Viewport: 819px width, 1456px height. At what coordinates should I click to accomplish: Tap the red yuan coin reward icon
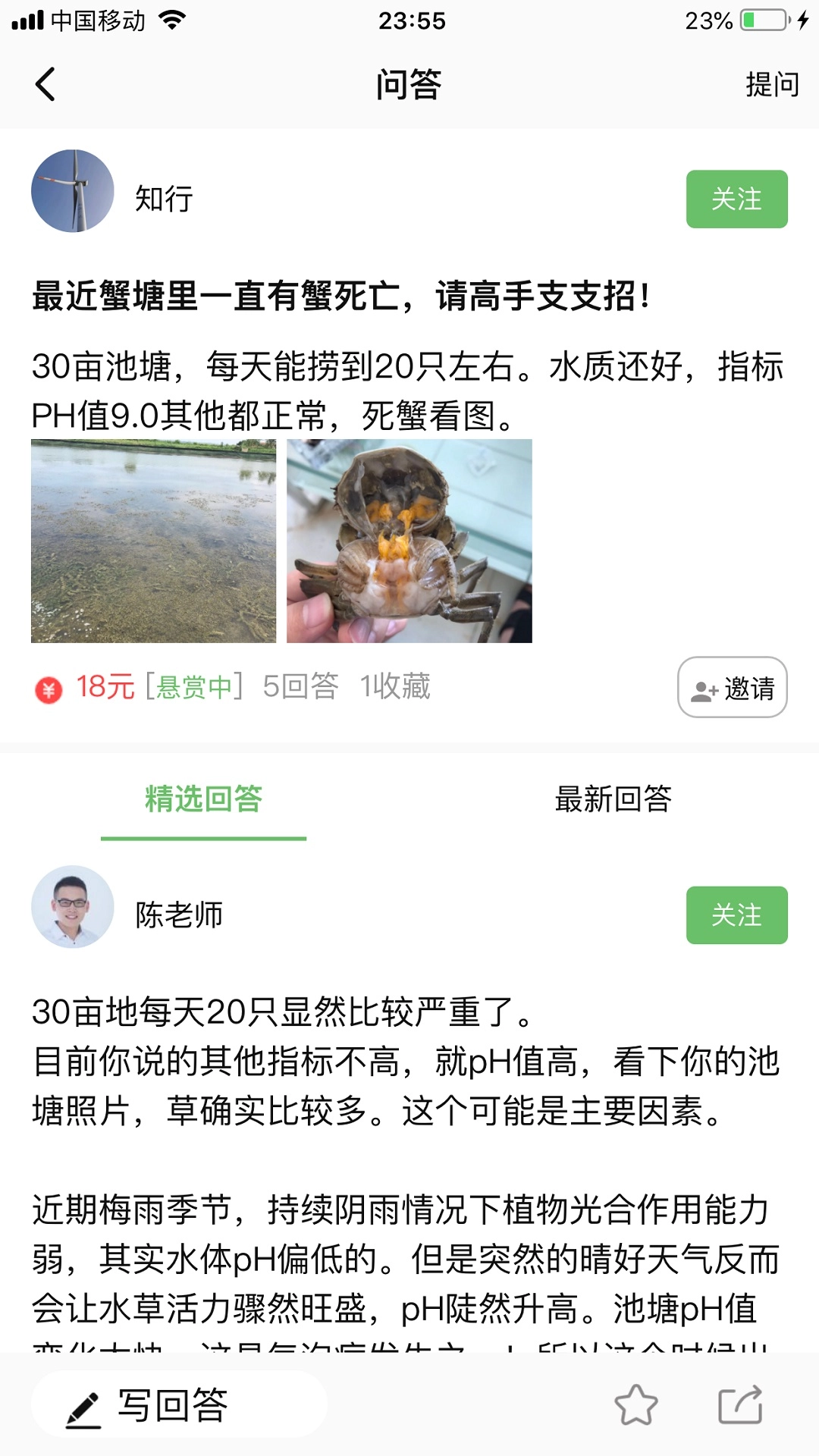[48, 688]
